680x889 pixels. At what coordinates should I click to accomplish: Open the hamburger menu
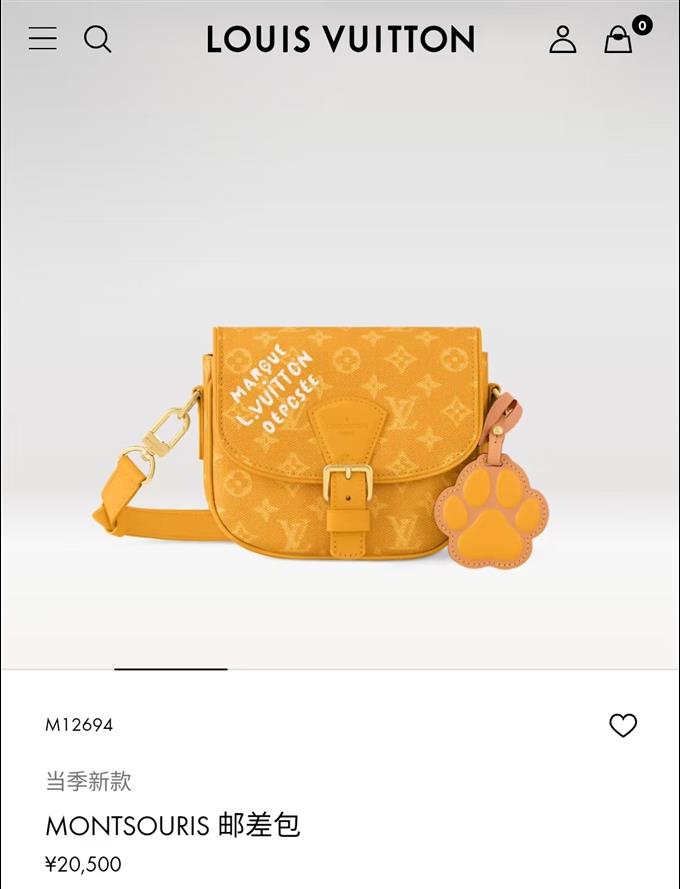coord(42,39)
